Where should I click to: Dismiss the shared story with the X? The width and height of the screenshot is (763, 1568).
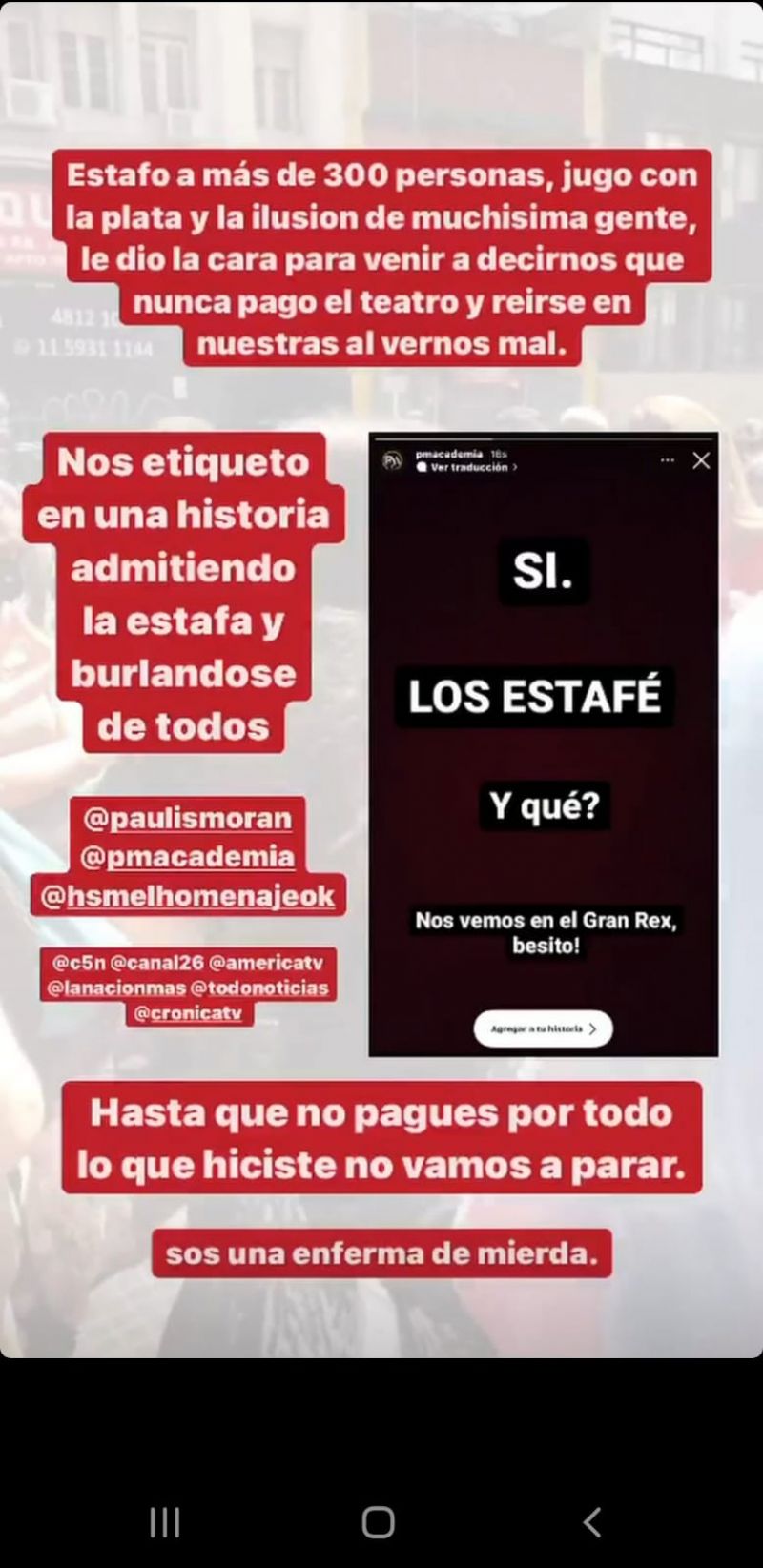701,459
